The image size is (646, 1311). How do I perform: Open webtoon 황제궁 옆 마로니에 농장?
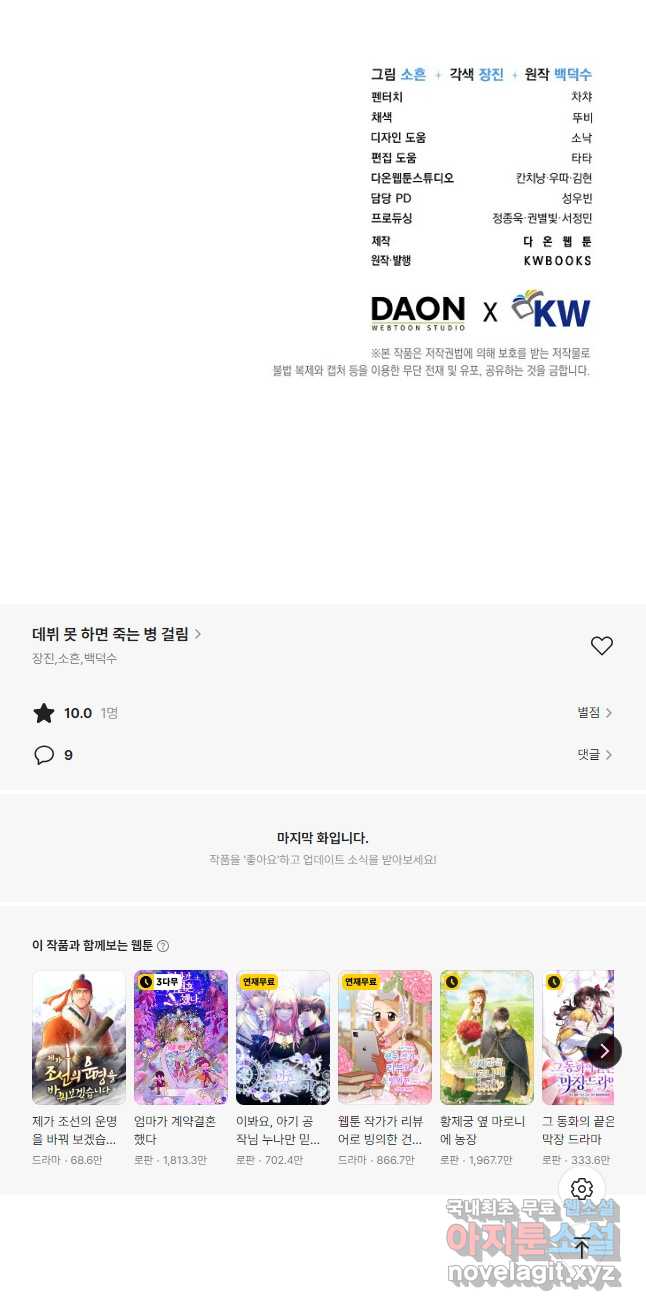coord(487,1069)
